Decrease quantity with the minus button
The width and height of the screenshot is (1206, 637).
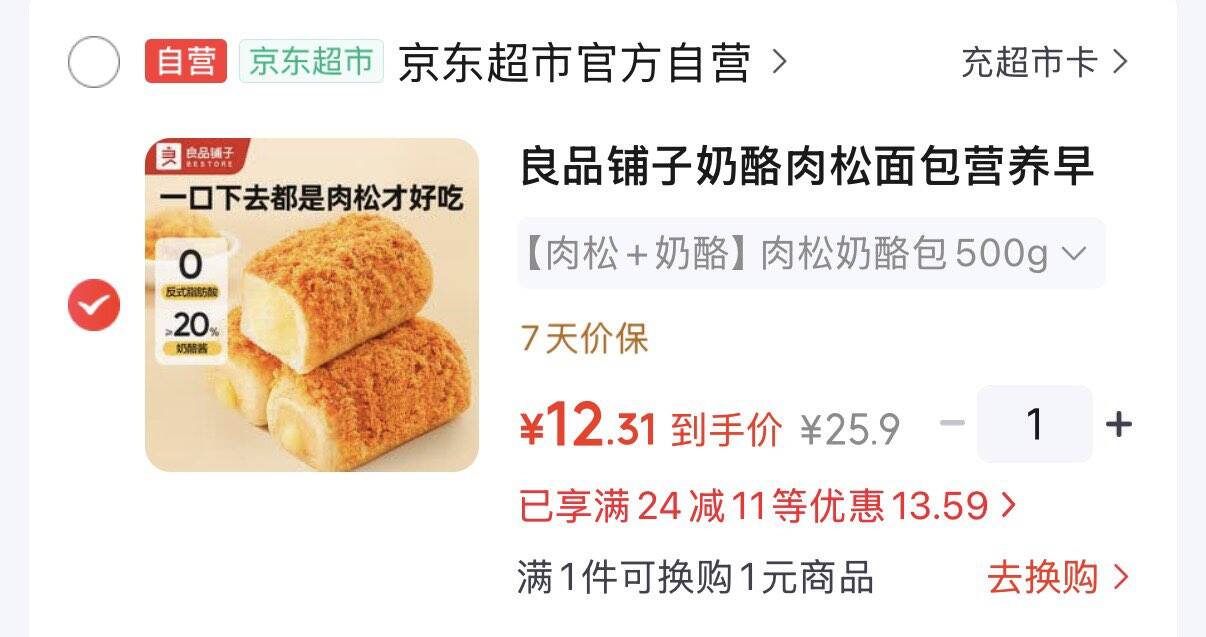pos(953,425)
